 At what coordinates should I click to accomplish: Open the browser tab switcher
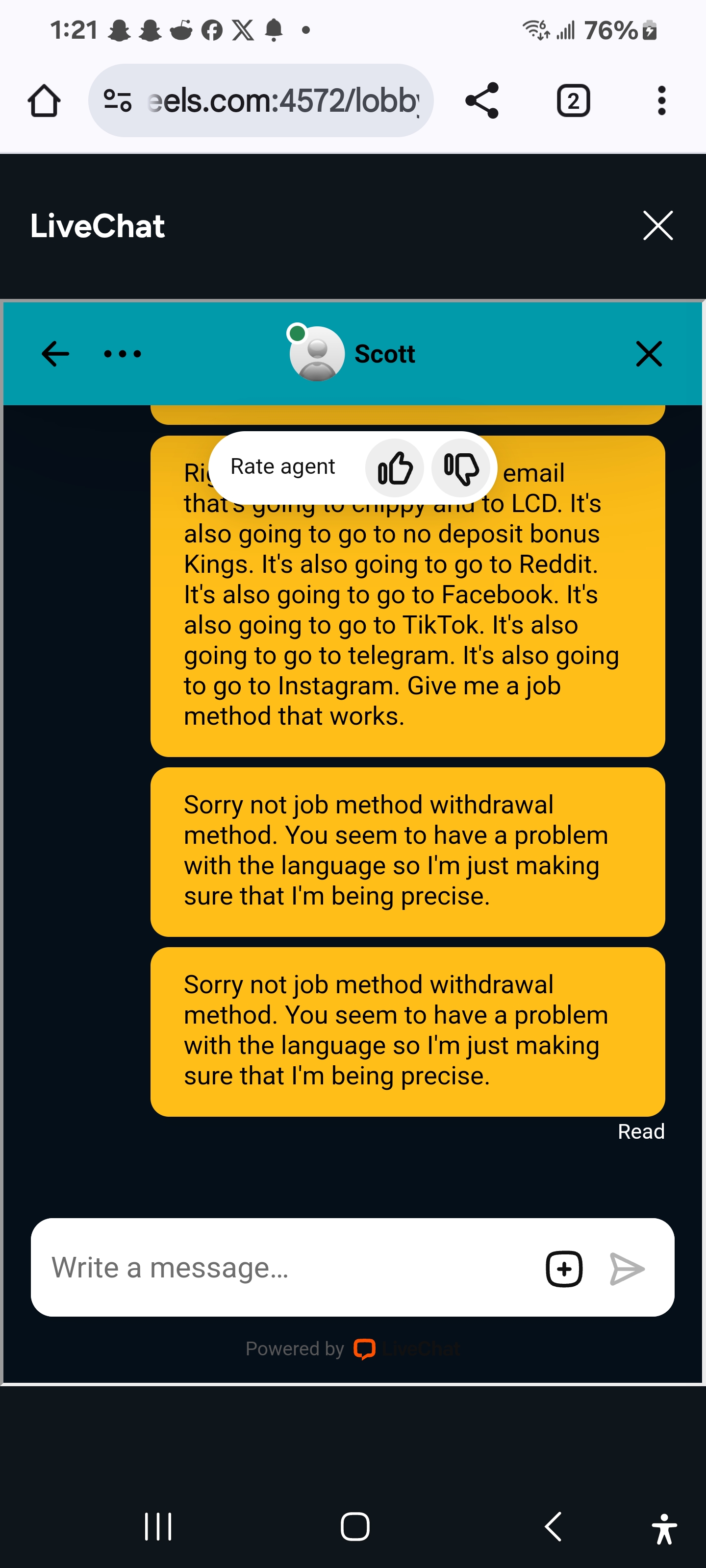573,100
